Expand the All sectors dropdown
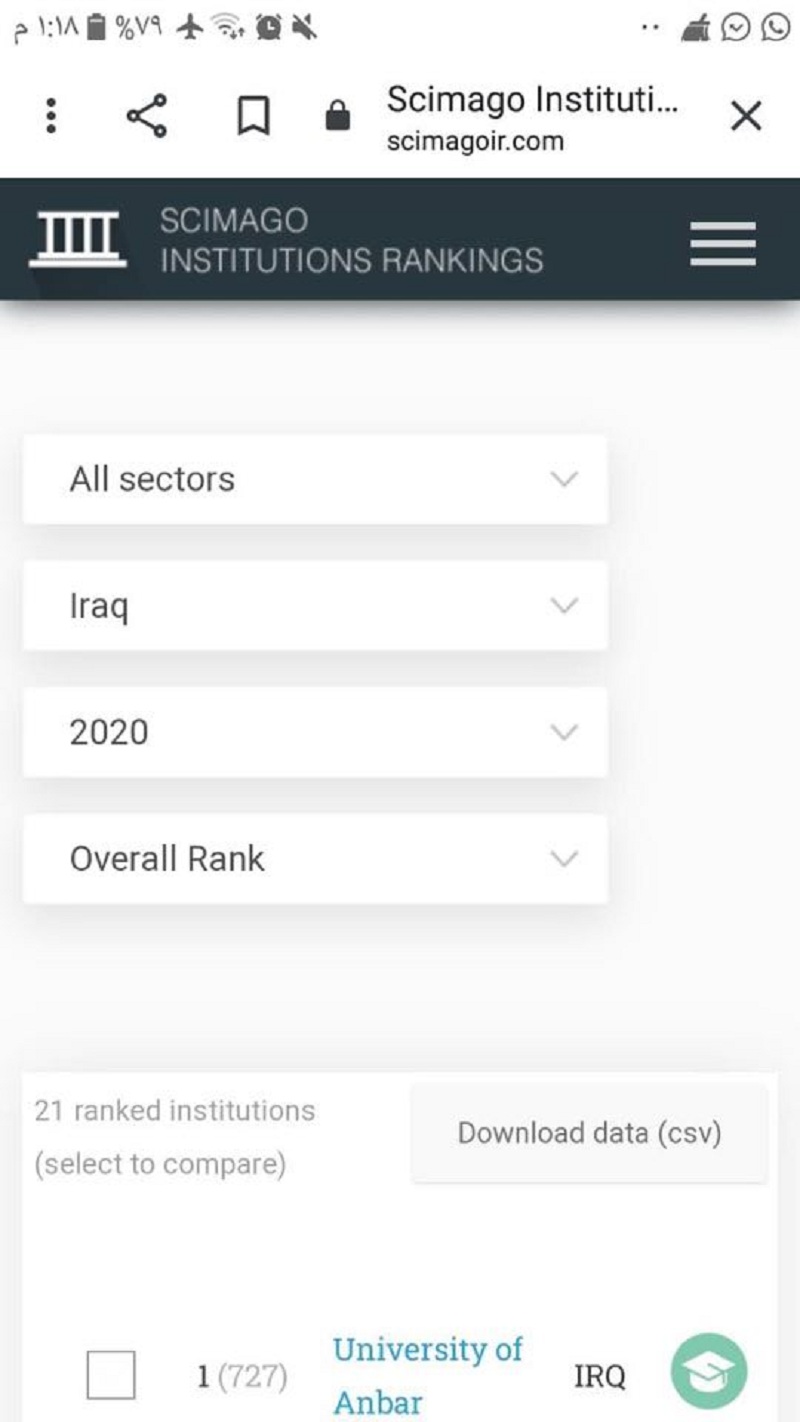This screenshot has height=1422, width=800. click(315, 479)
